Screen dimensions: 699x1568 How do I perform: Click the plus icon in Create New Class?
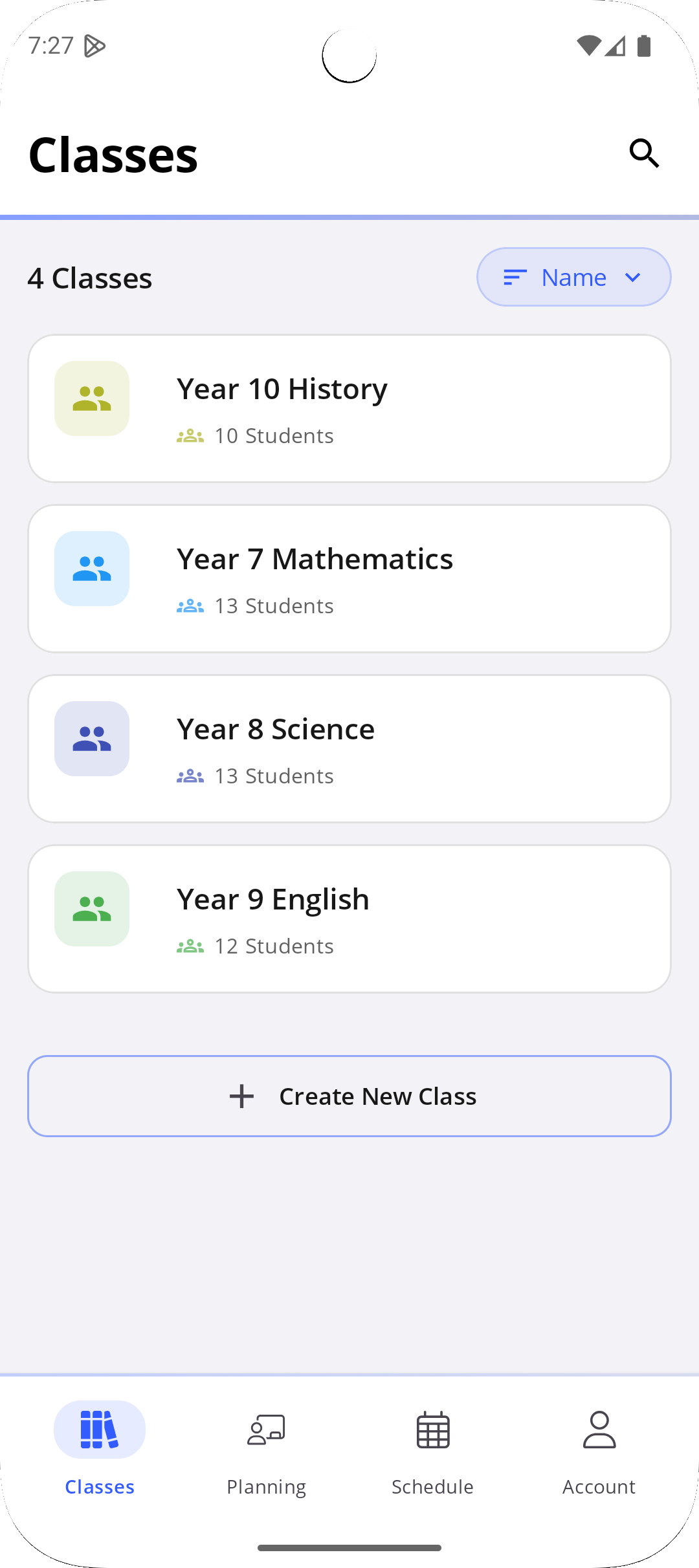pos(241,1096)
